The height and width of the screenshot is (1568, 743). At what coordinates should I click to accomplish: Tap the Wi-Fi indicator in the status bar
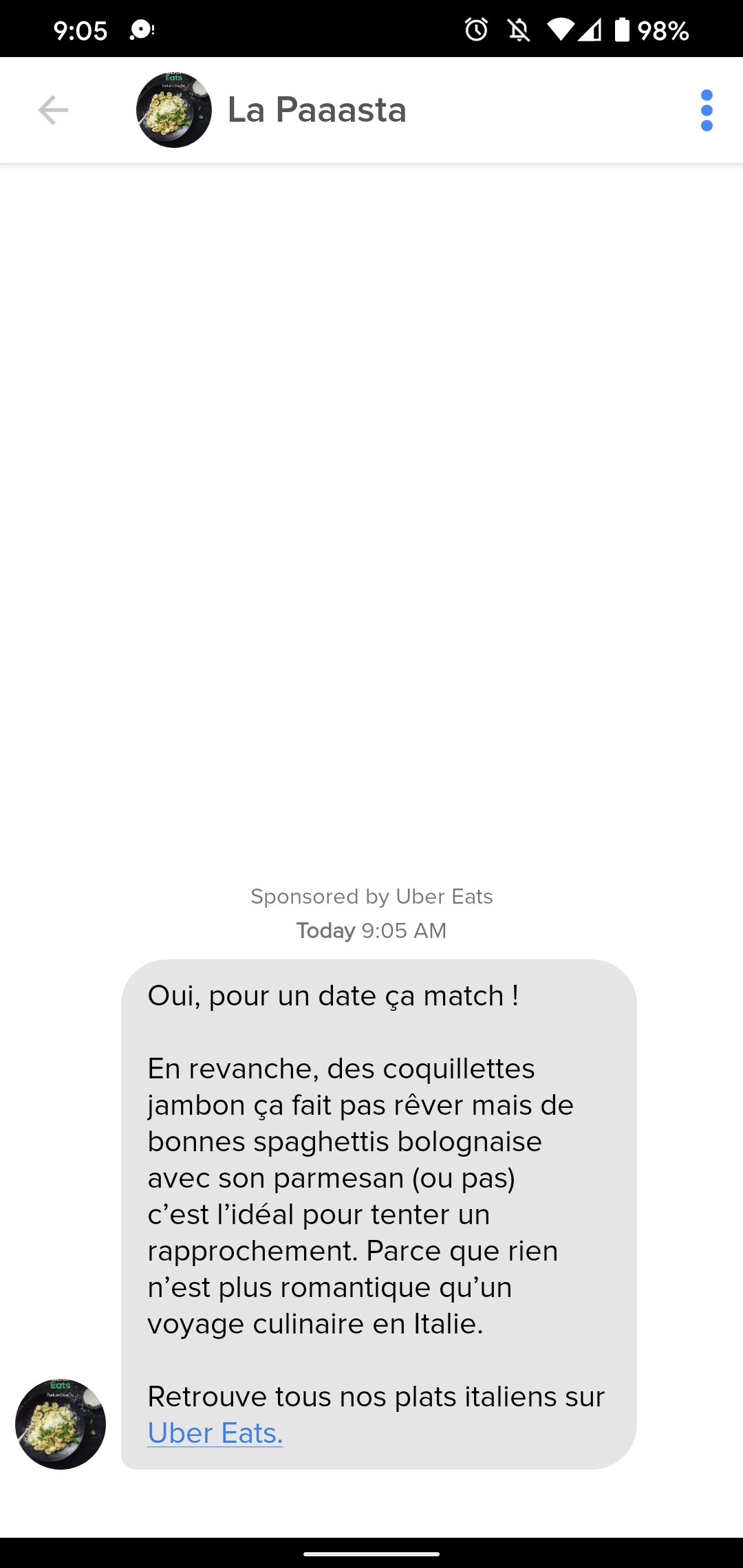pos(563,28)
